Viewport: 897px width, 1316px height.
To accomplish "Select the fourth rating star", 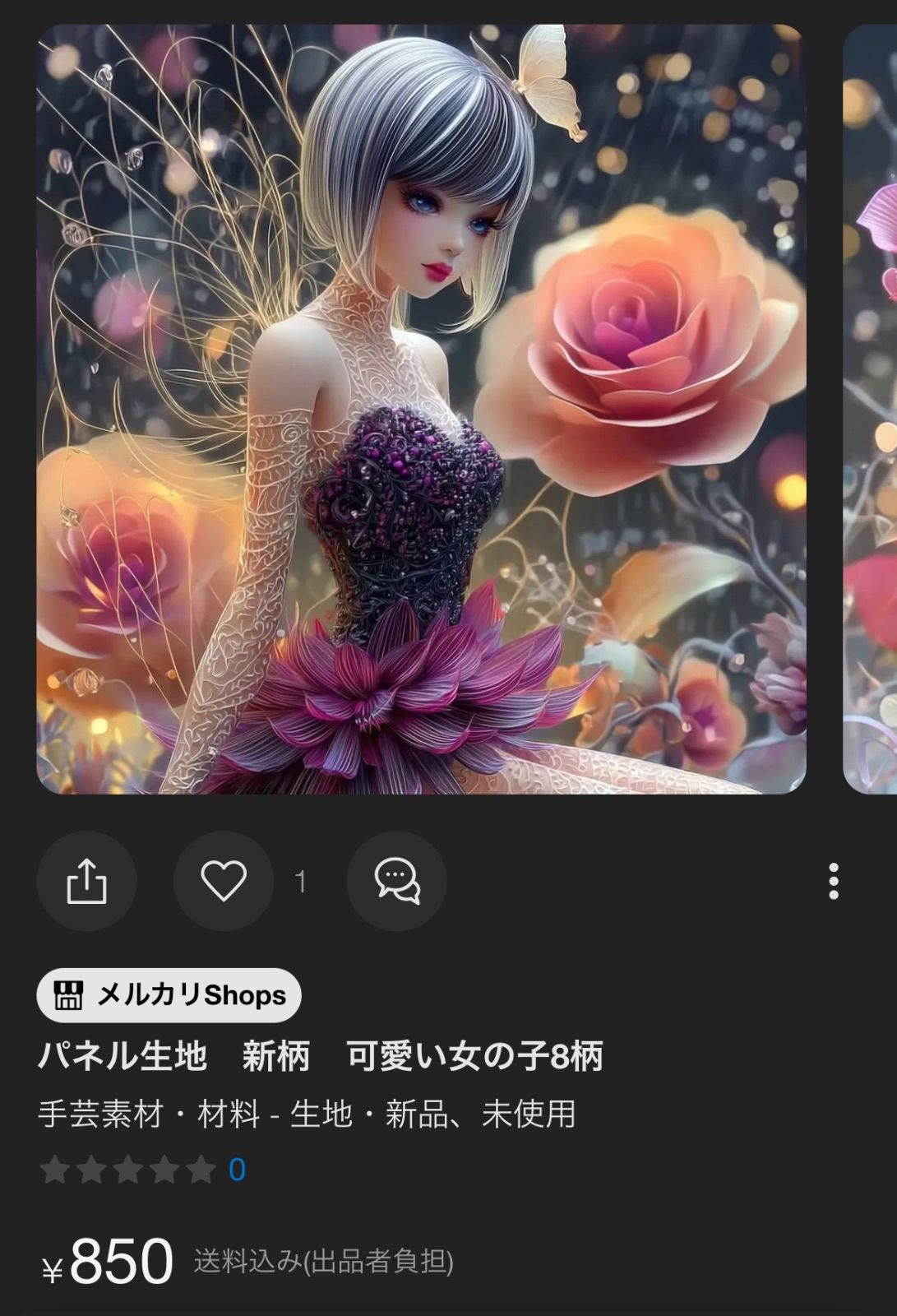I will pos(163,1166).
